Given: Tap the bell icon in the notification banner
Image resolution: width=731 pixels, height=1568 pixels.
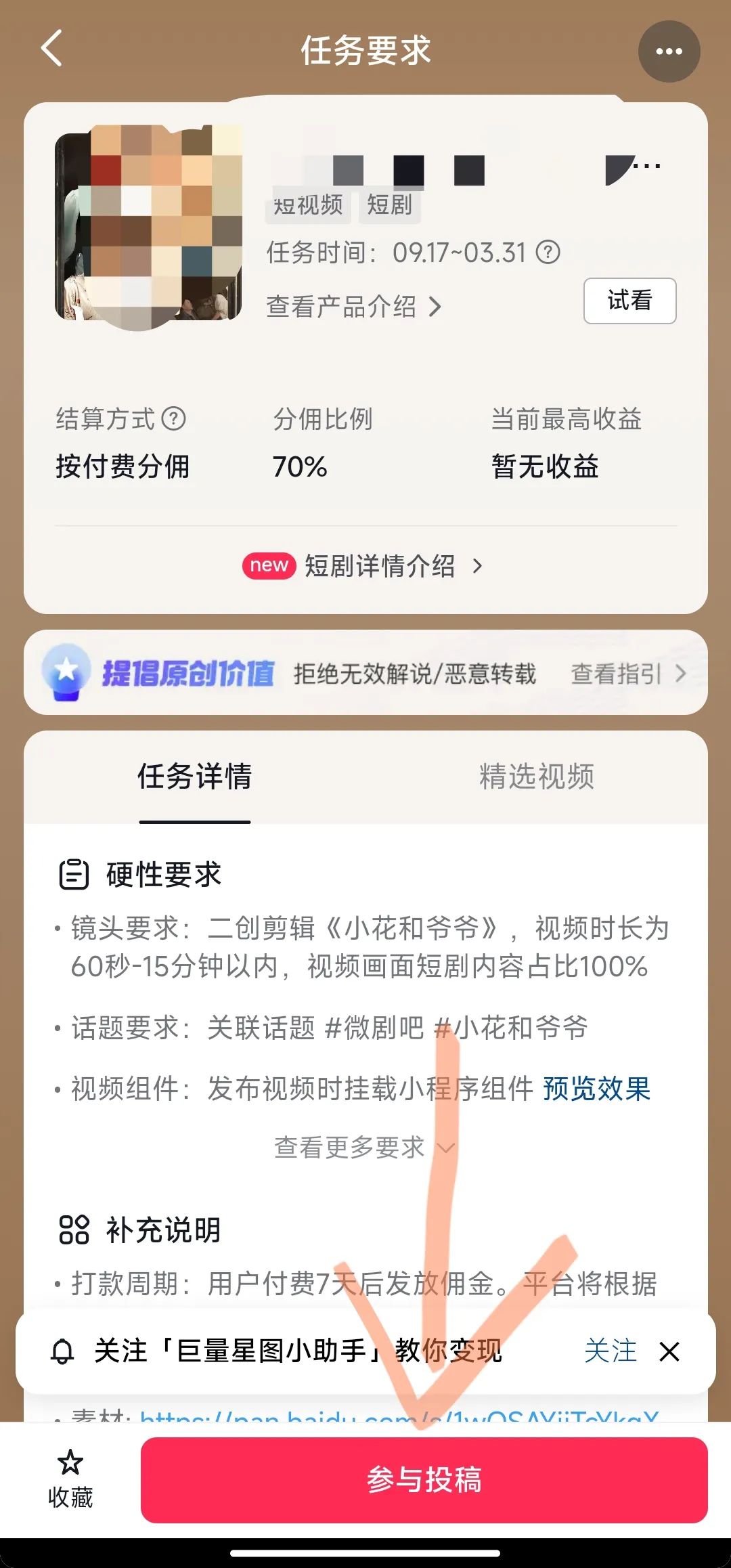Looking at the screenshot, I should tap(64, 1351).
